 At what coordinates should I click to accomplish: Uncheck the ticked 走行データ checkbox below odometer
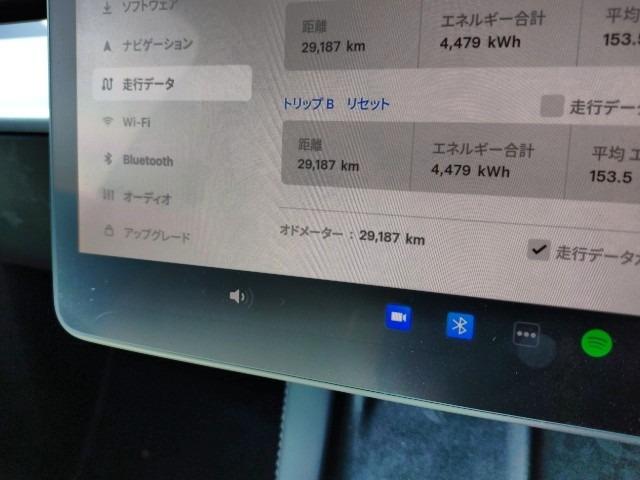[x=539, y=249]
